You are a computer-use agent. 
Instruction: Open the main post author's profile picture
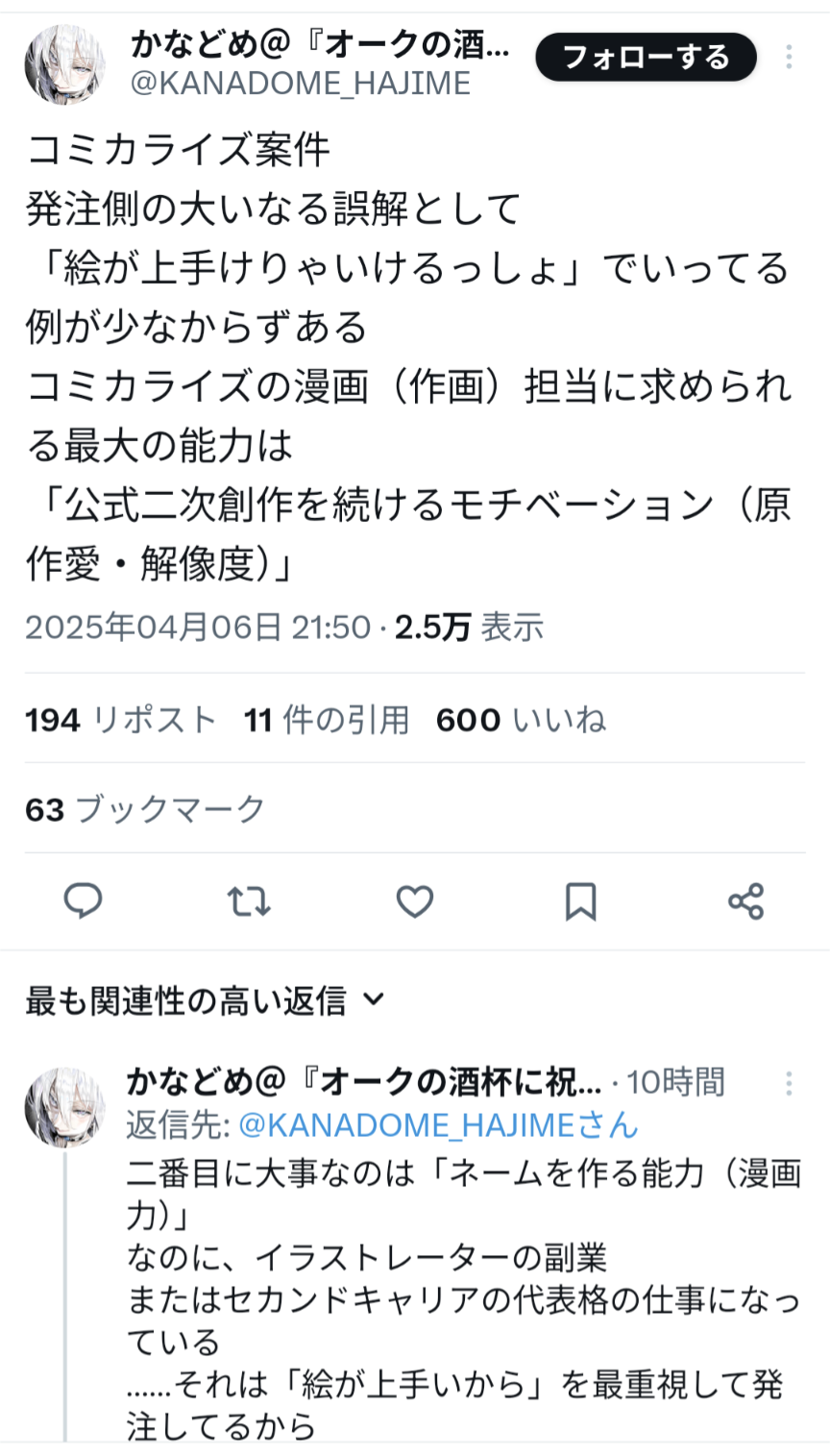click(x=64, y=64)
